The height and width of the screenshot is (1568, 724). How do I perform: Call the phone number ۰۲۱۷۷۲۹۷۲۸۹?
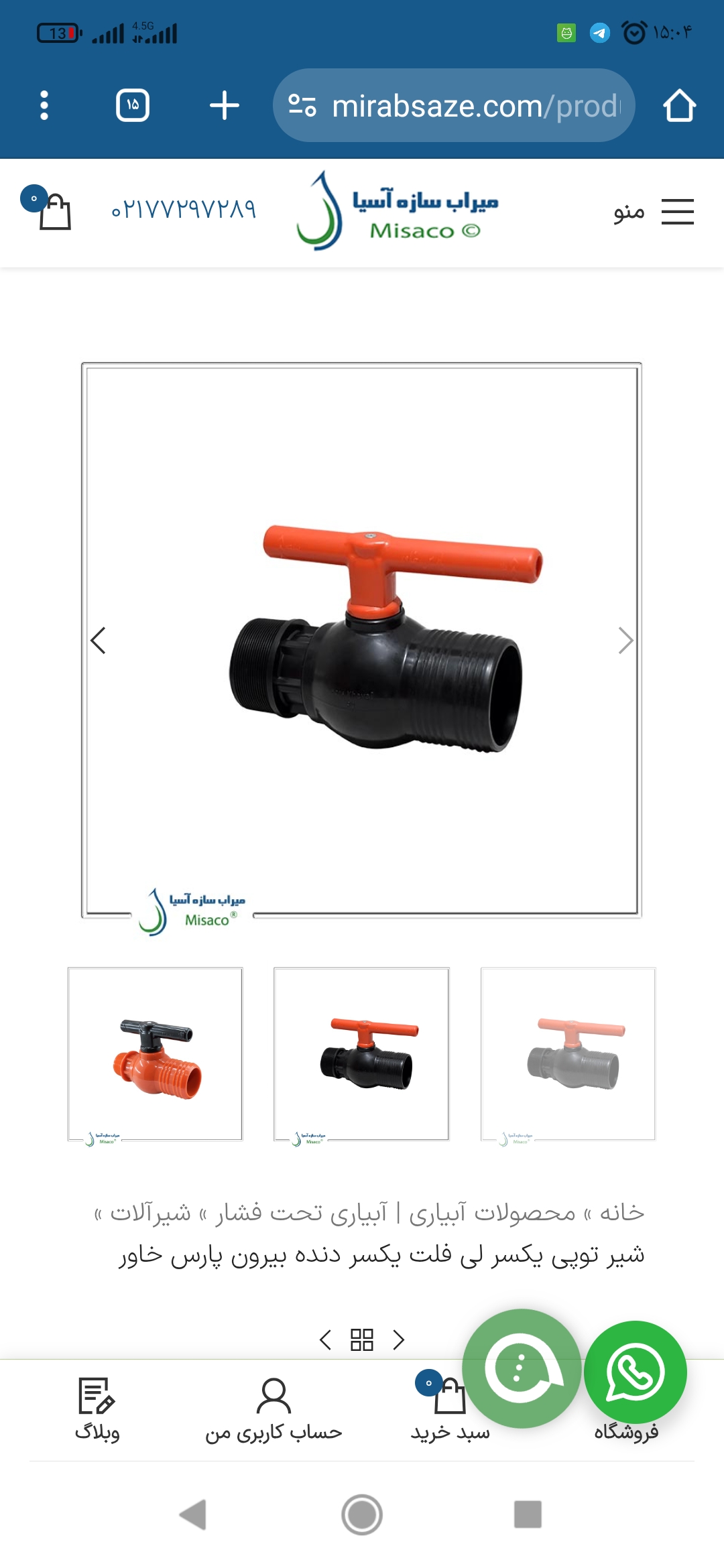[184, 210]
